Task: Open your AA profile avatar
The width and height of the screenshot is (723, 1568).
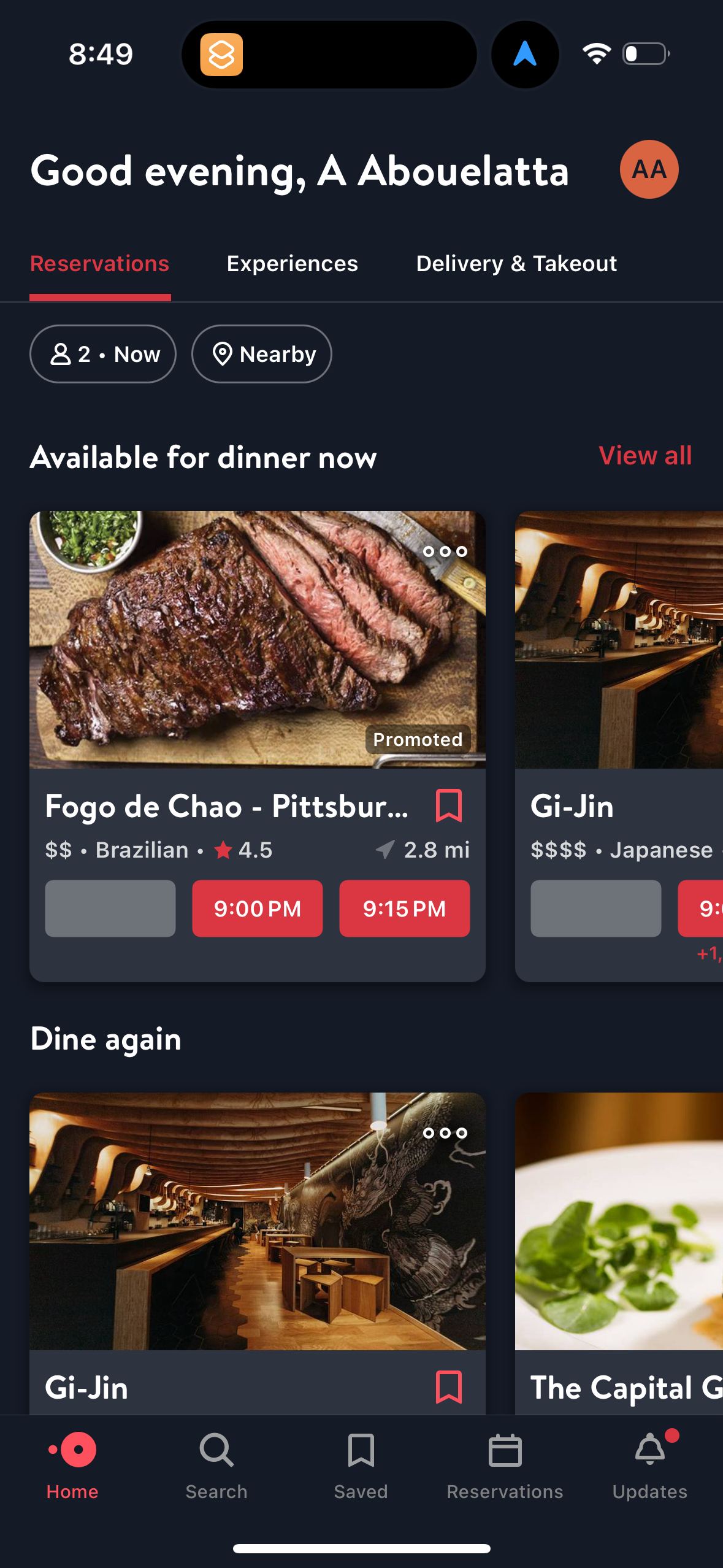Action: [x=649, y=169]
